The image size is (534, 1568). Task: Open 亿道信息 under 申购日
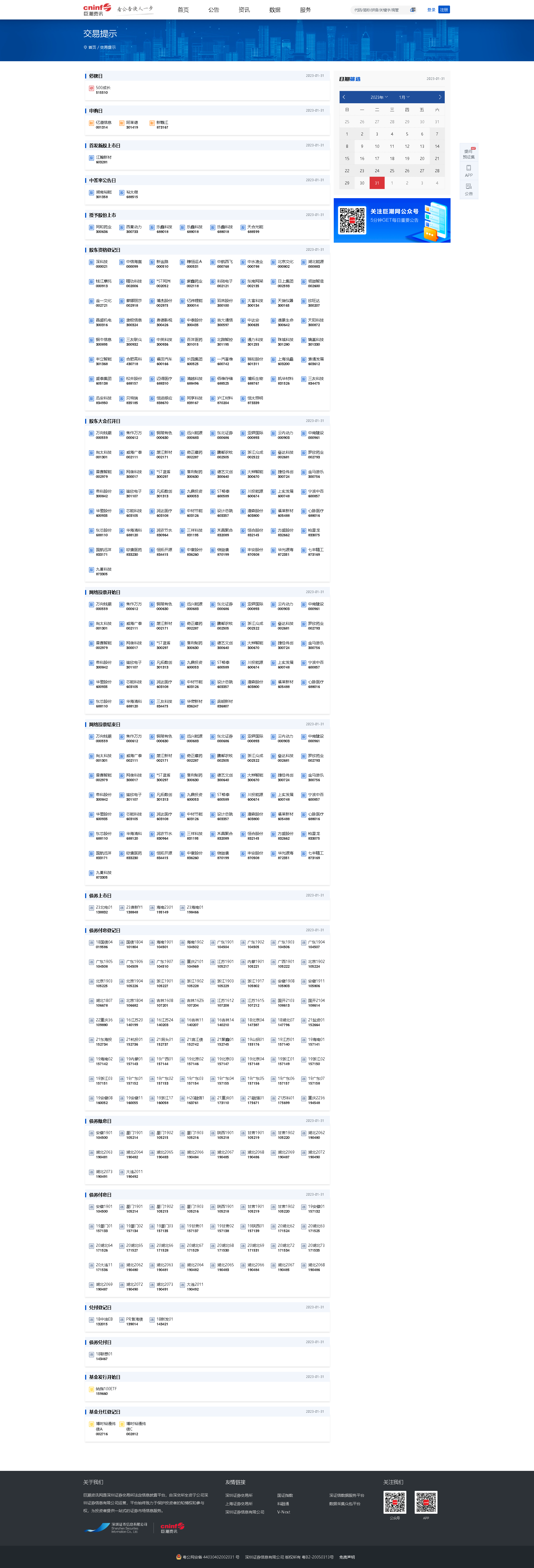click(103, 123)
